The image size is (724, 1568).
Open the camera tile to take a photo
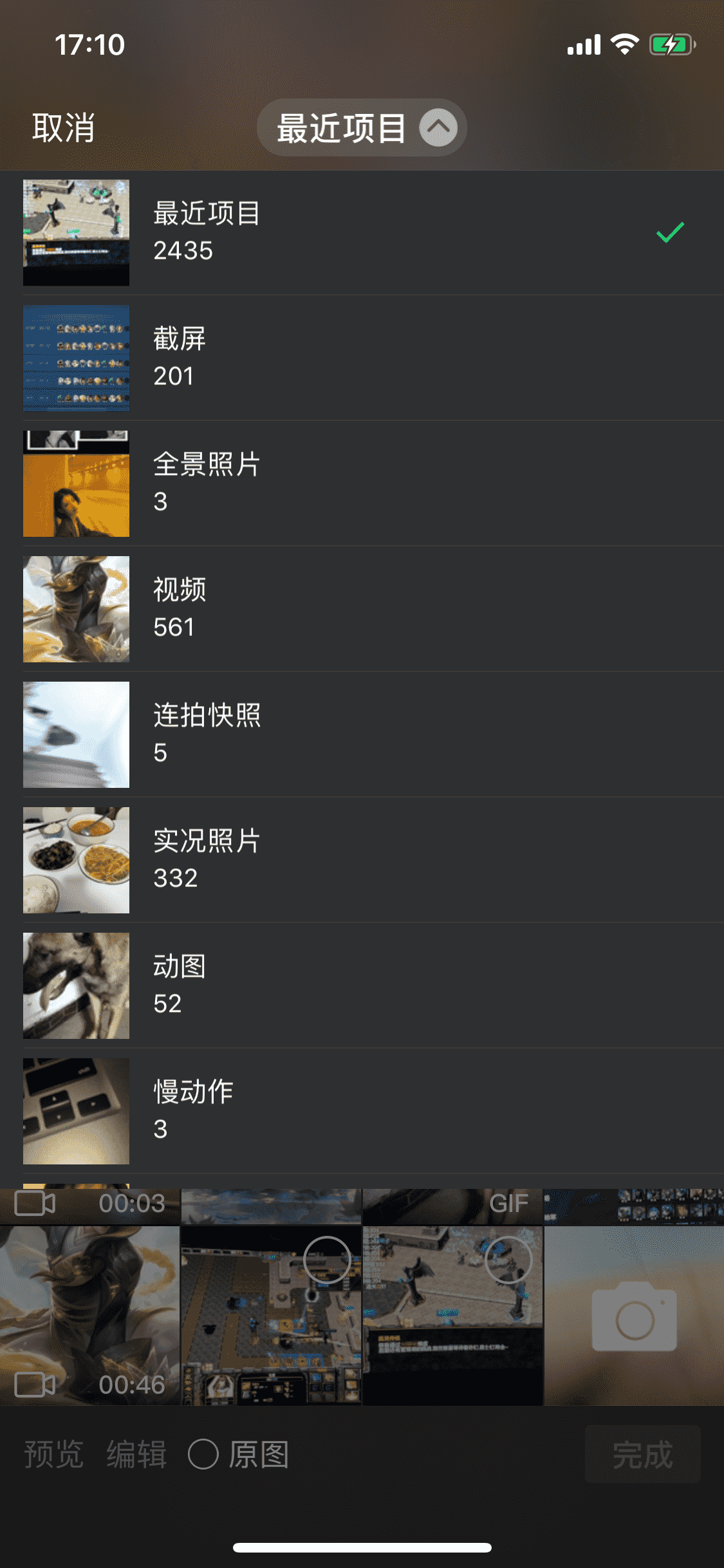pyautogui.click(x=634, y=1314)
